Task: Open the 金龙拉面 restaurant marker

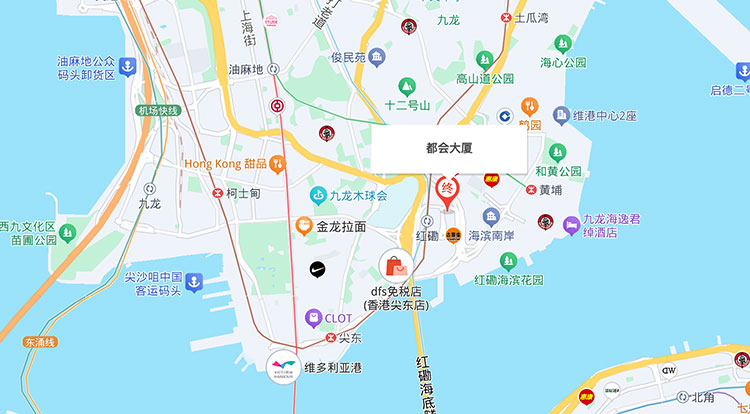Action: 304,227
